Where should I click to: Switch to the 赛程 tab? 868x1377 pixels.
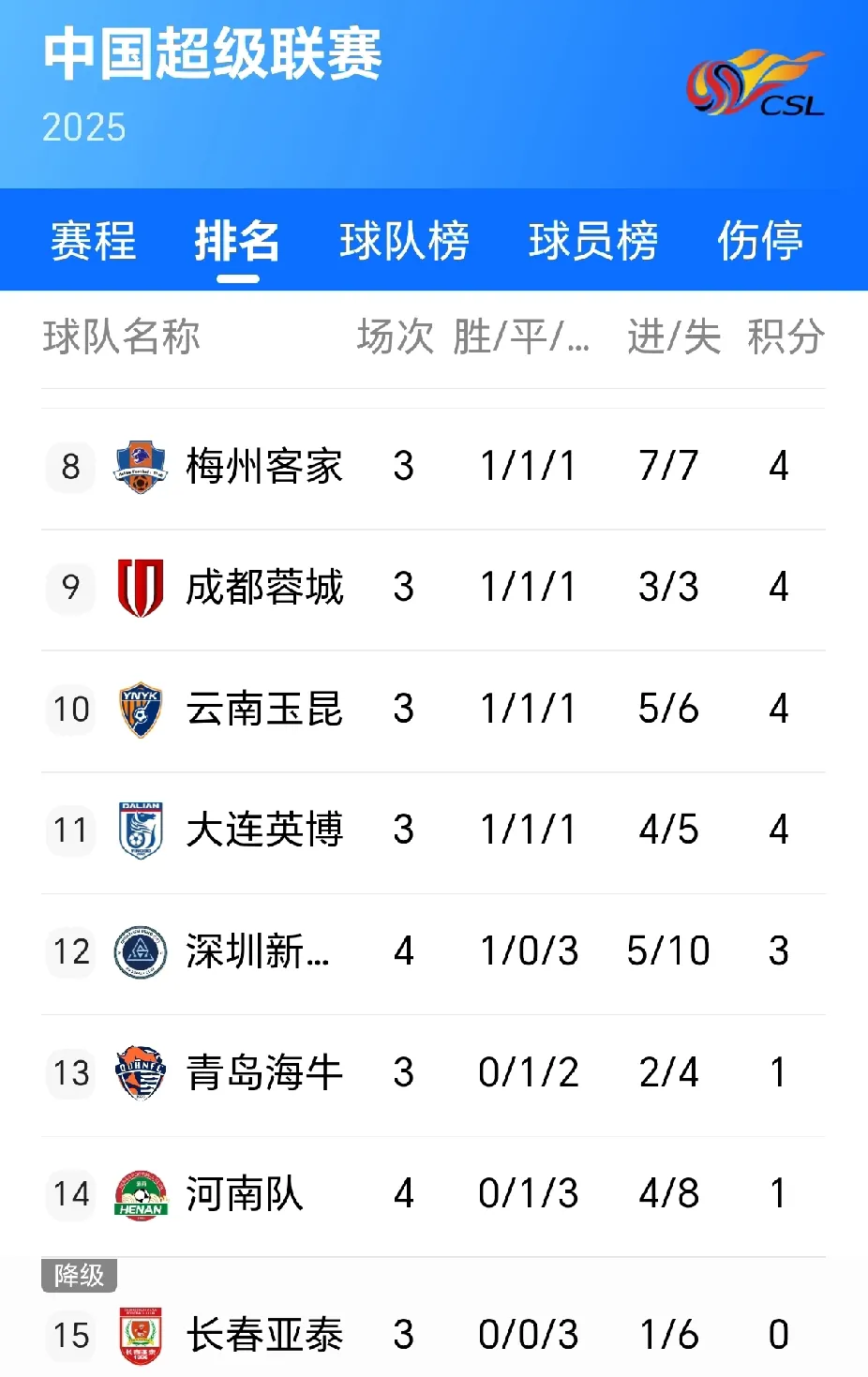(x=93, y=242)
